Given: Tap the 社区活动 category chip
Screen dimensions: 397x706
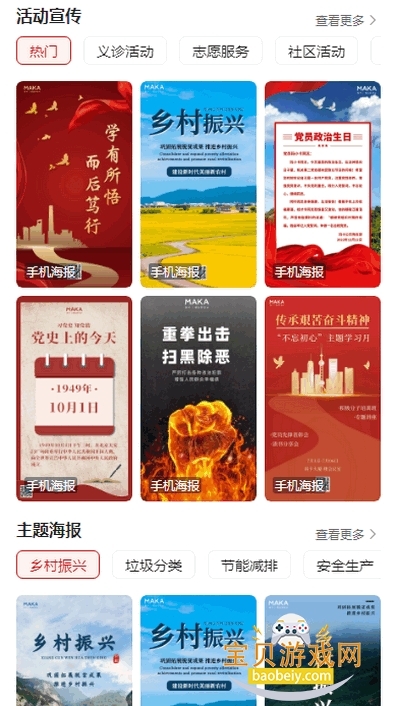Looking at the screenshot, I should [316, 51].
